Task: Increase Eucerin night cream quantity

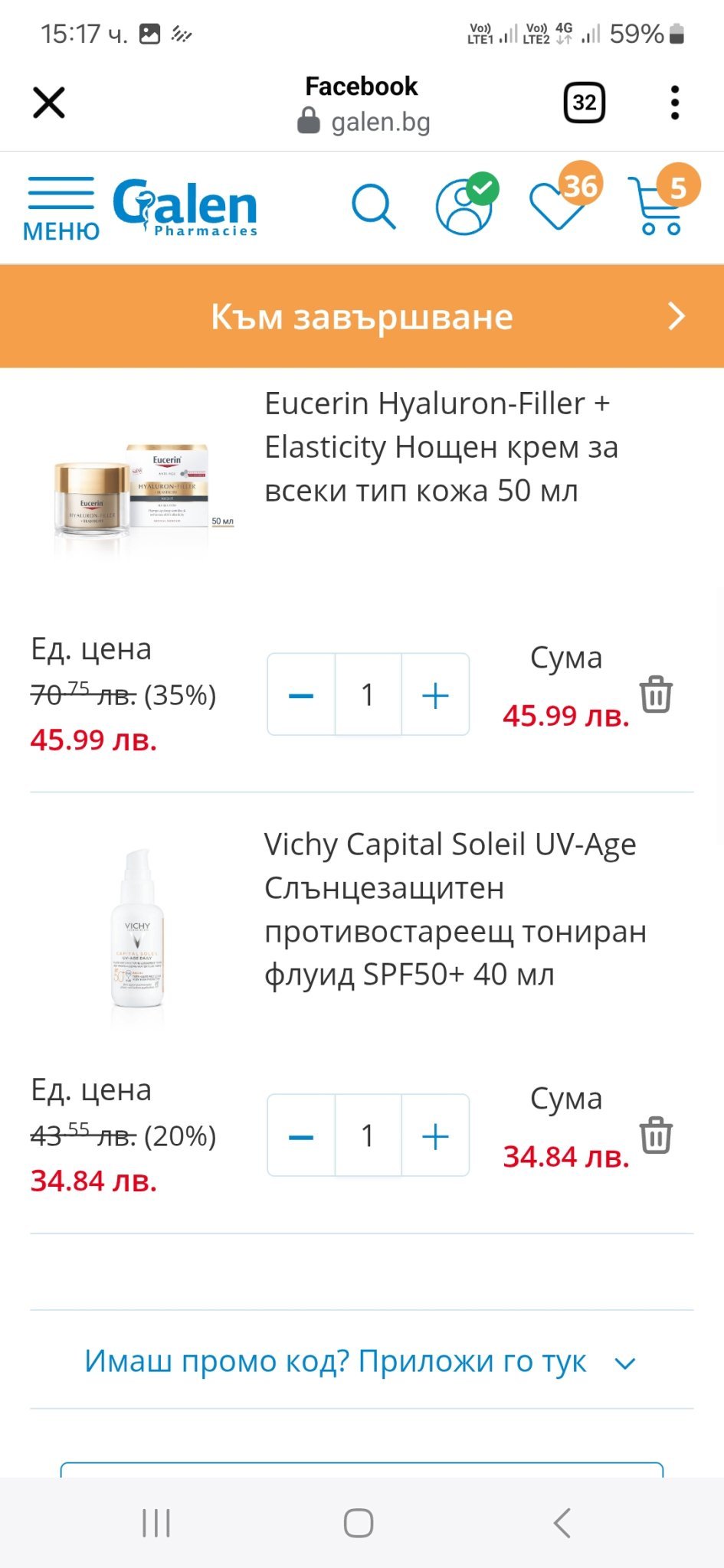Action: pos(435,695)
